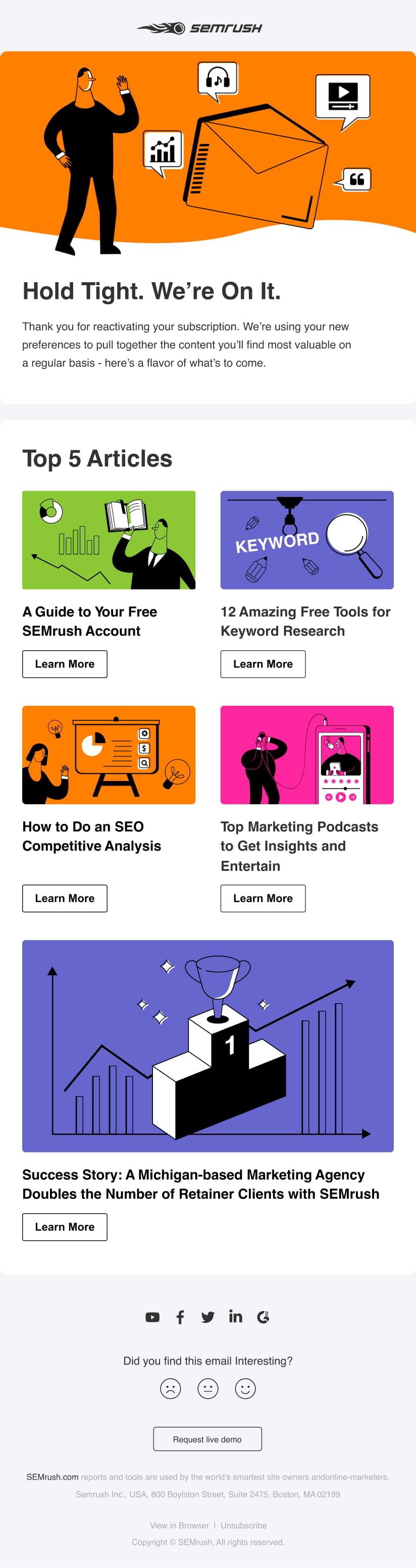The width and height of the screenshot is (416, 1568).
Task: Learn More about top marketing podcasts
Action: (263, 898)
